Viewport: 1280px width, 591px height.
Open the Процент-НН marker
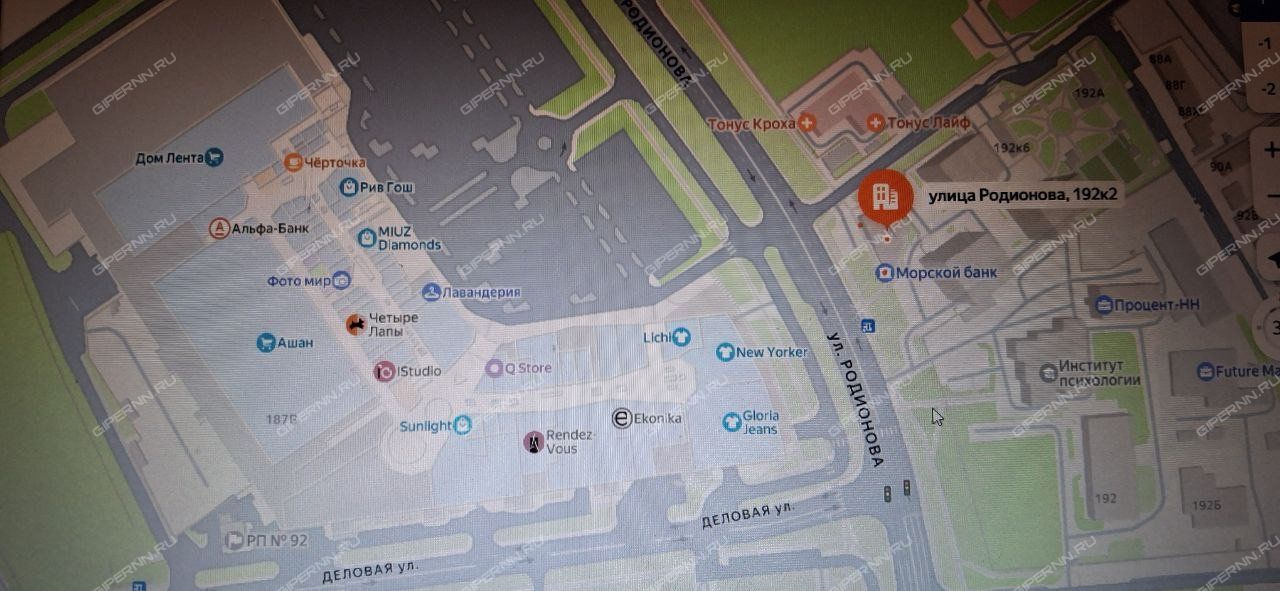(x=1104, y=304)
